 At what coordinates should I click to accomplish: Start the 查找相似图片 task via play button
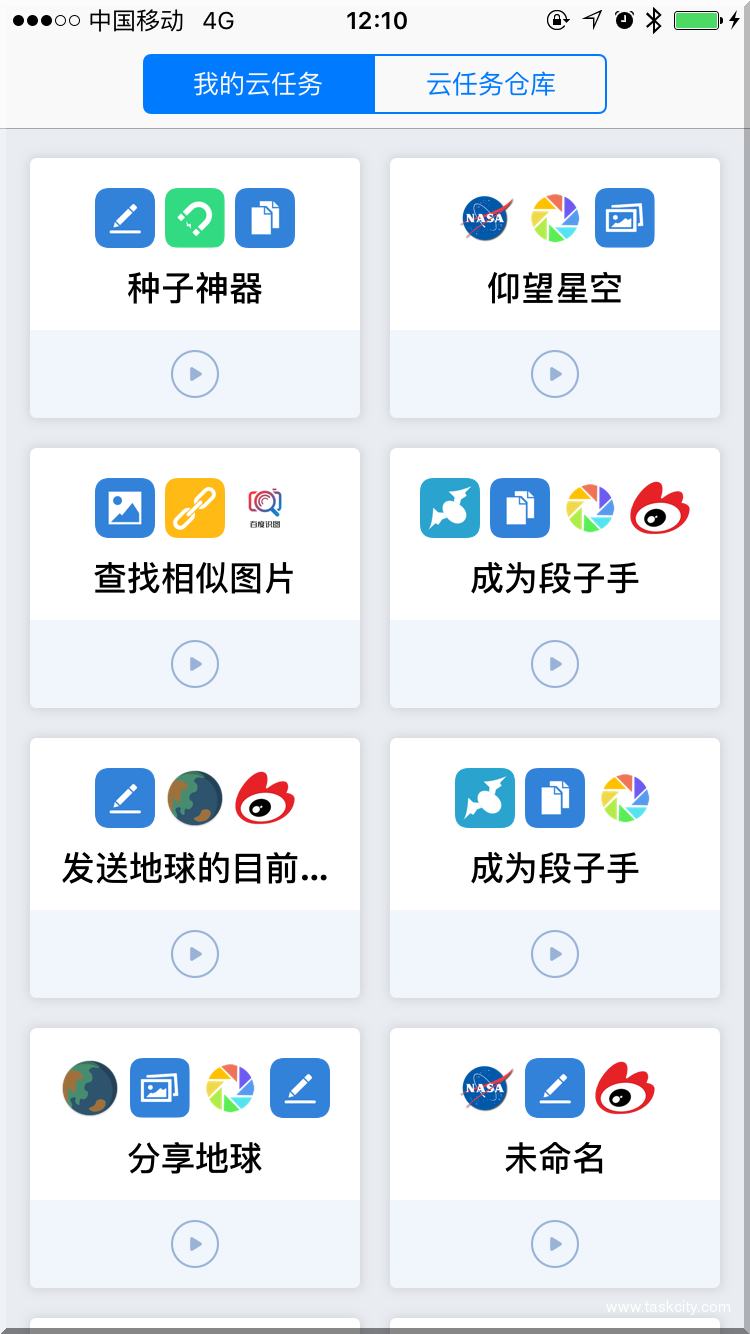(195, 664)
